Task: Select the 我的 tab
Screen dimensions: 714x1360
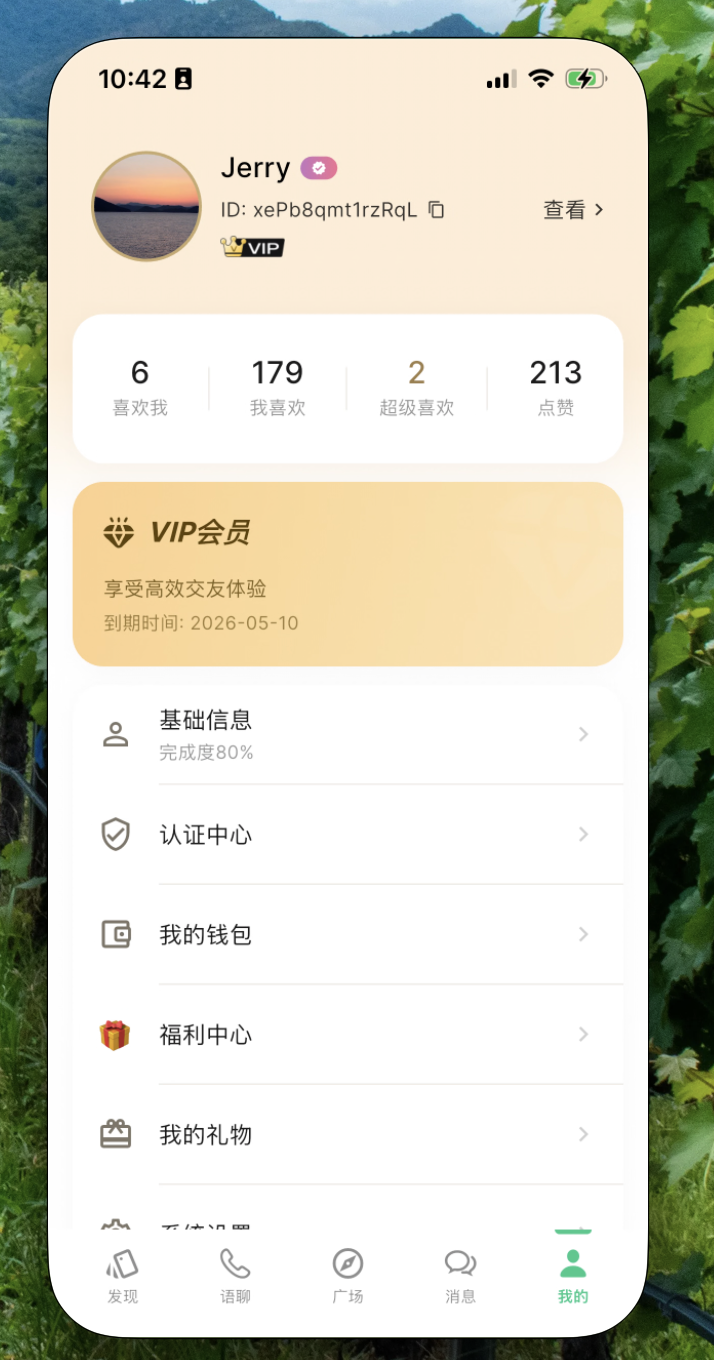Action: 573,1276
